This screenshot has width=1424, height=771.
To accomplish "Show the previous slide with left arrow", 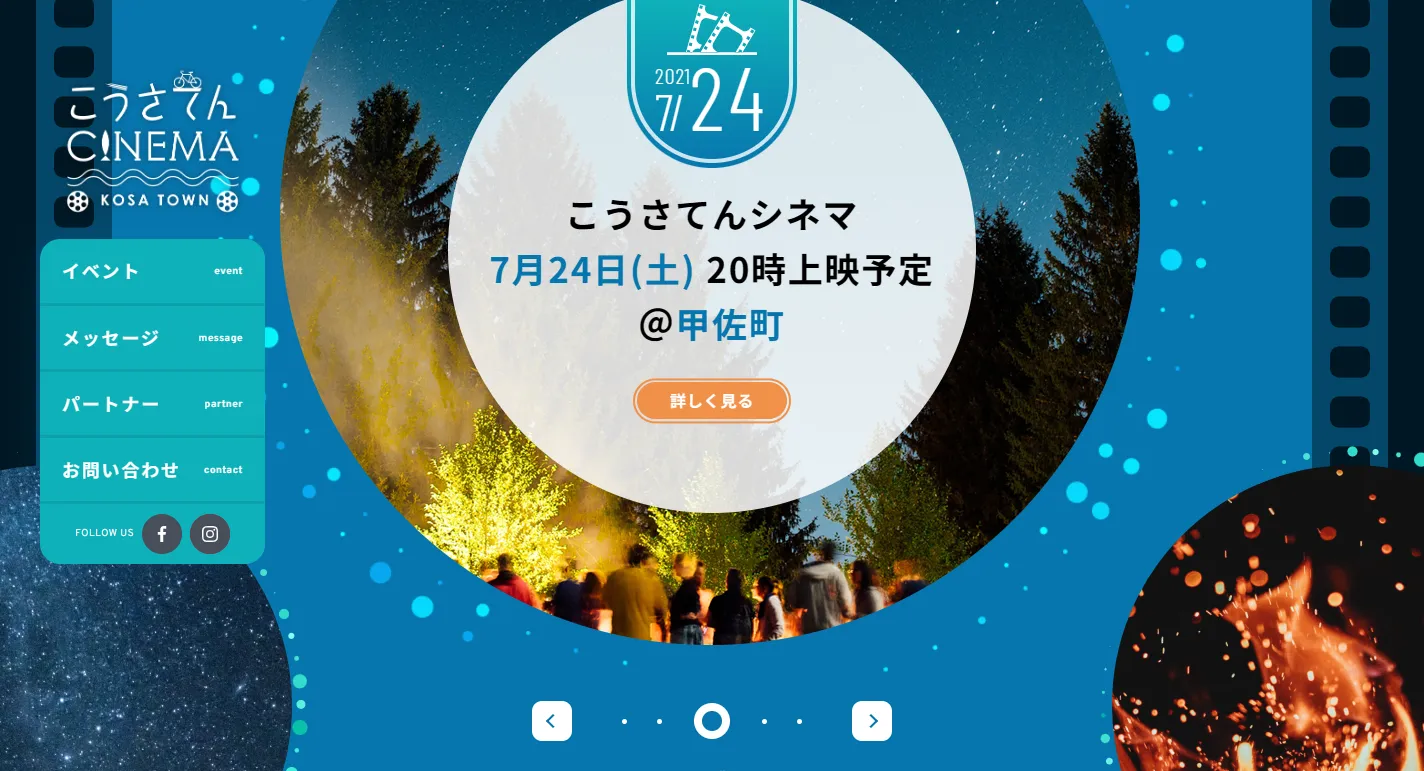I will point(552,721).
